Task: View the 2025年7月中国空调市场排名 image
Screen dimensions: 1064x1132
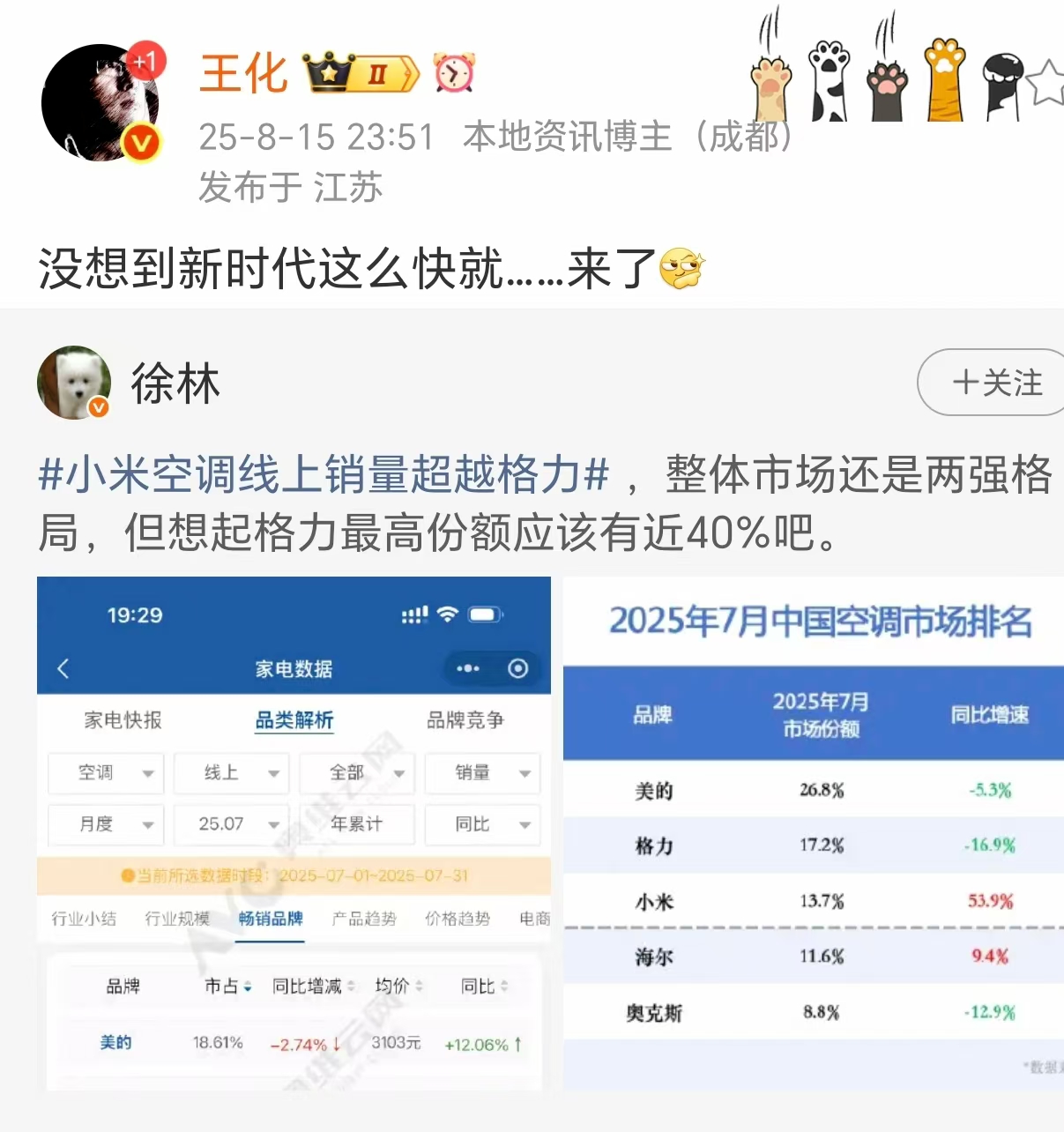Action: point(813,832)
